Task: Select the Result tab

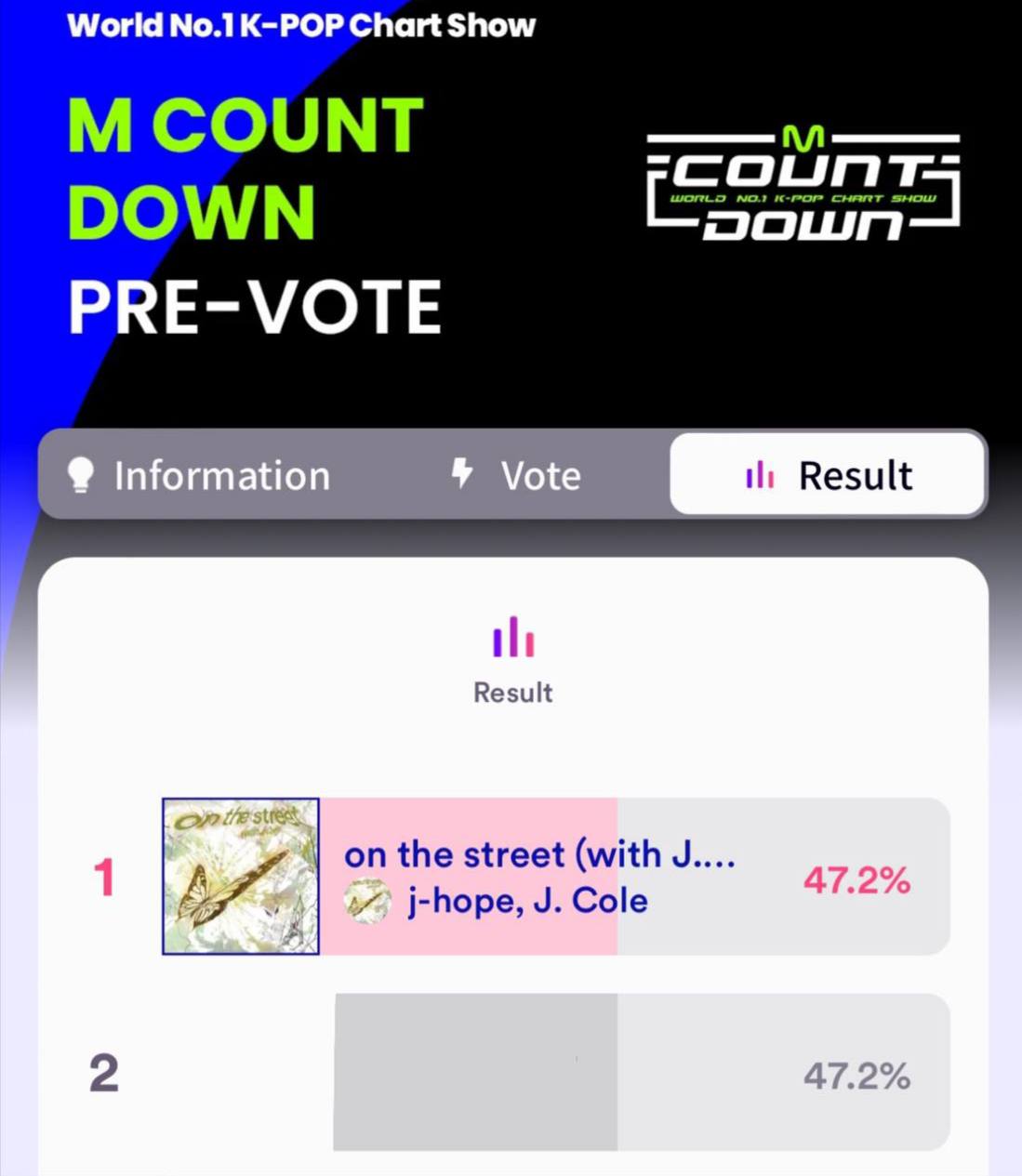Action: click(x=828, y=475)
